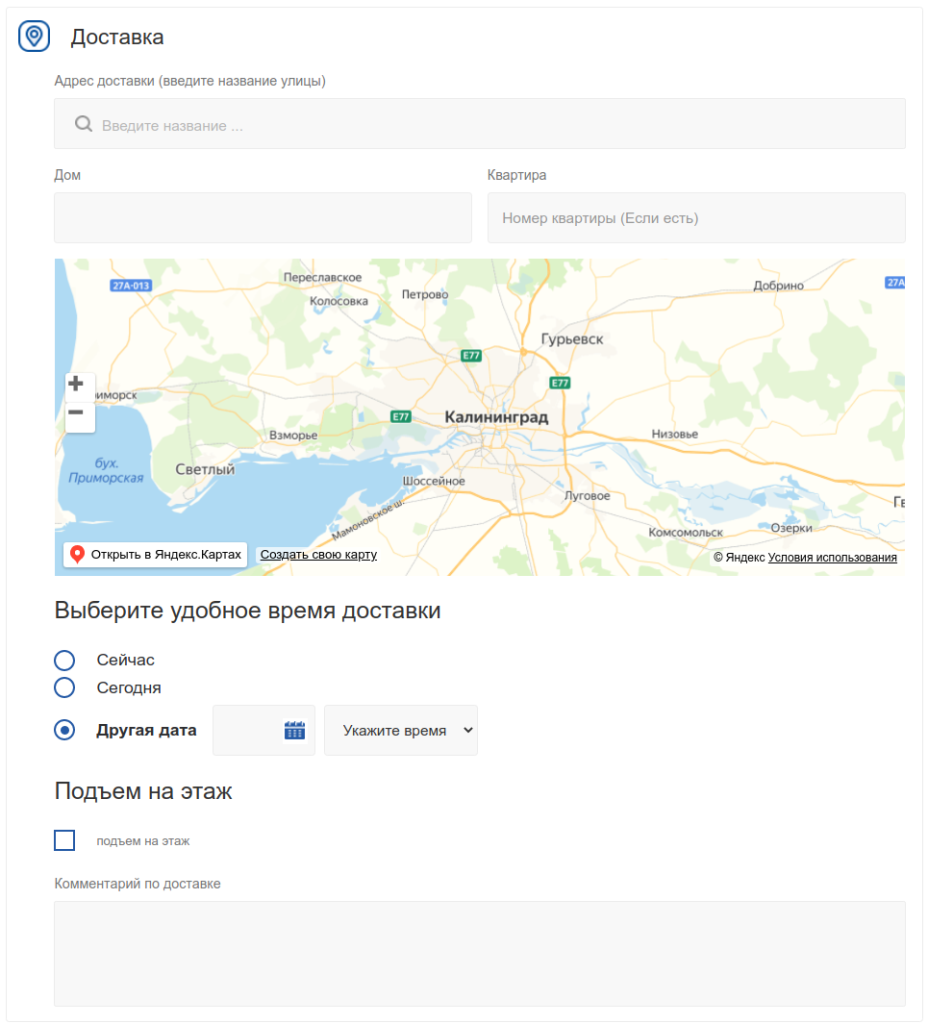Select the Другая дата radio button
The width and height of the screenshot is (928, 1024).
(65, 730)
